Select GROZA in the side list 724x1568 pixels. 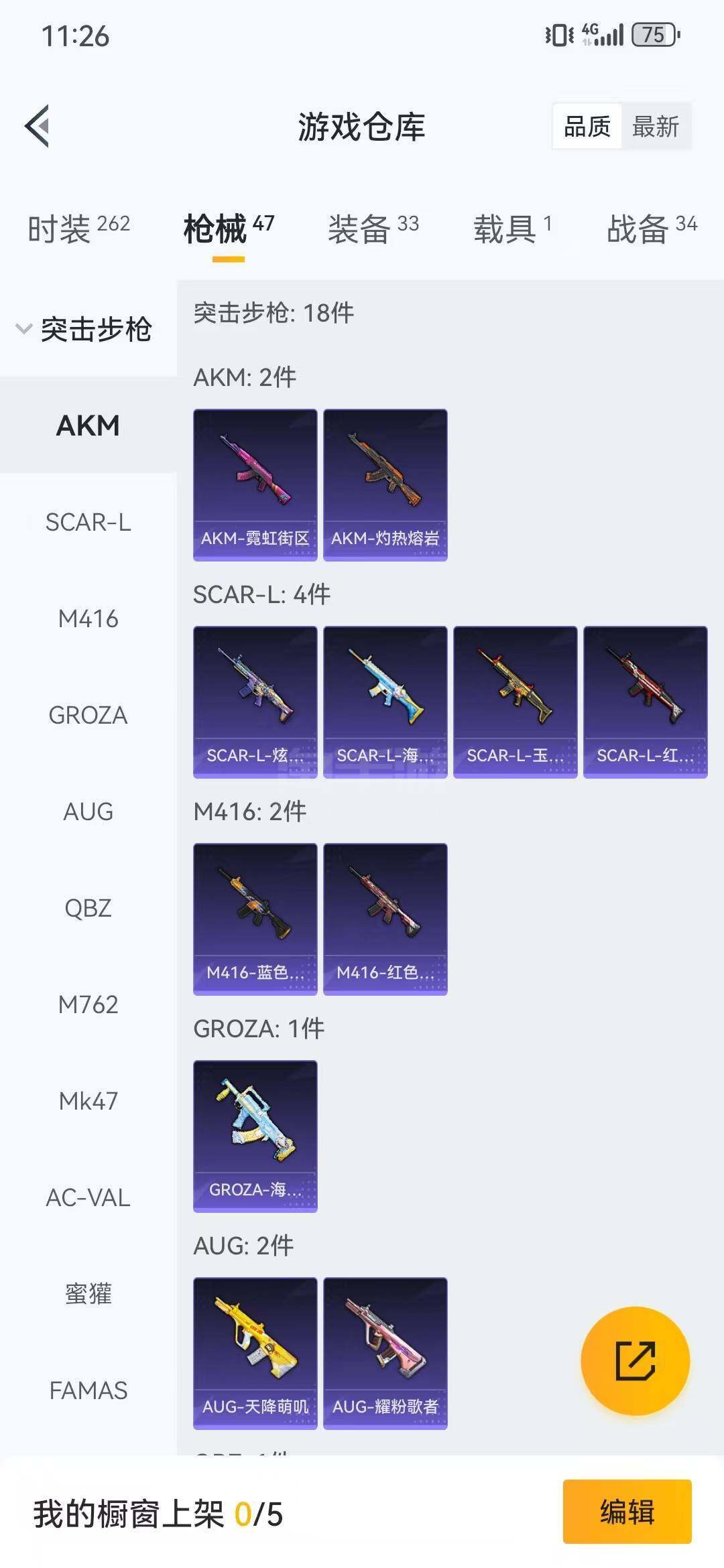(88, 715)
